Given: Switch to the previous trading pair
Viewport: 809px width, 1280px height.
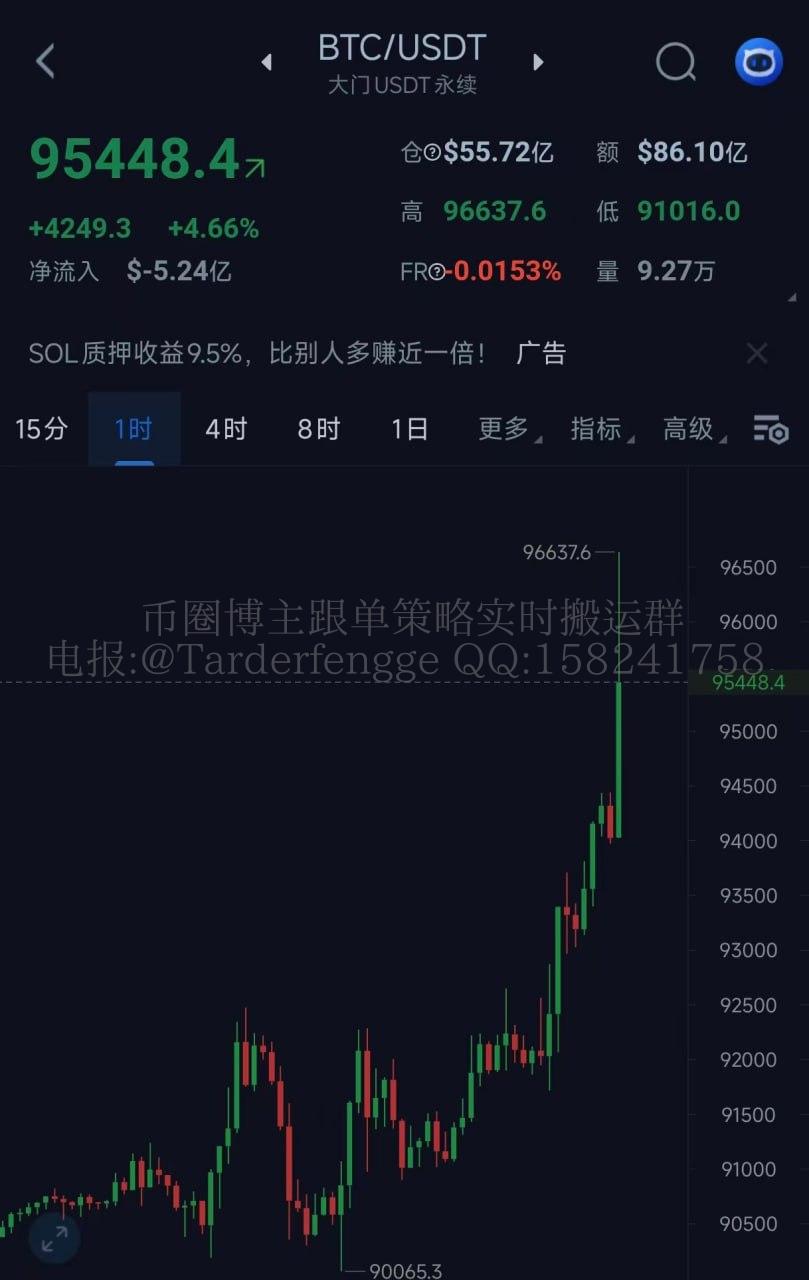Looking at the screenshot, I should (266, 62).
